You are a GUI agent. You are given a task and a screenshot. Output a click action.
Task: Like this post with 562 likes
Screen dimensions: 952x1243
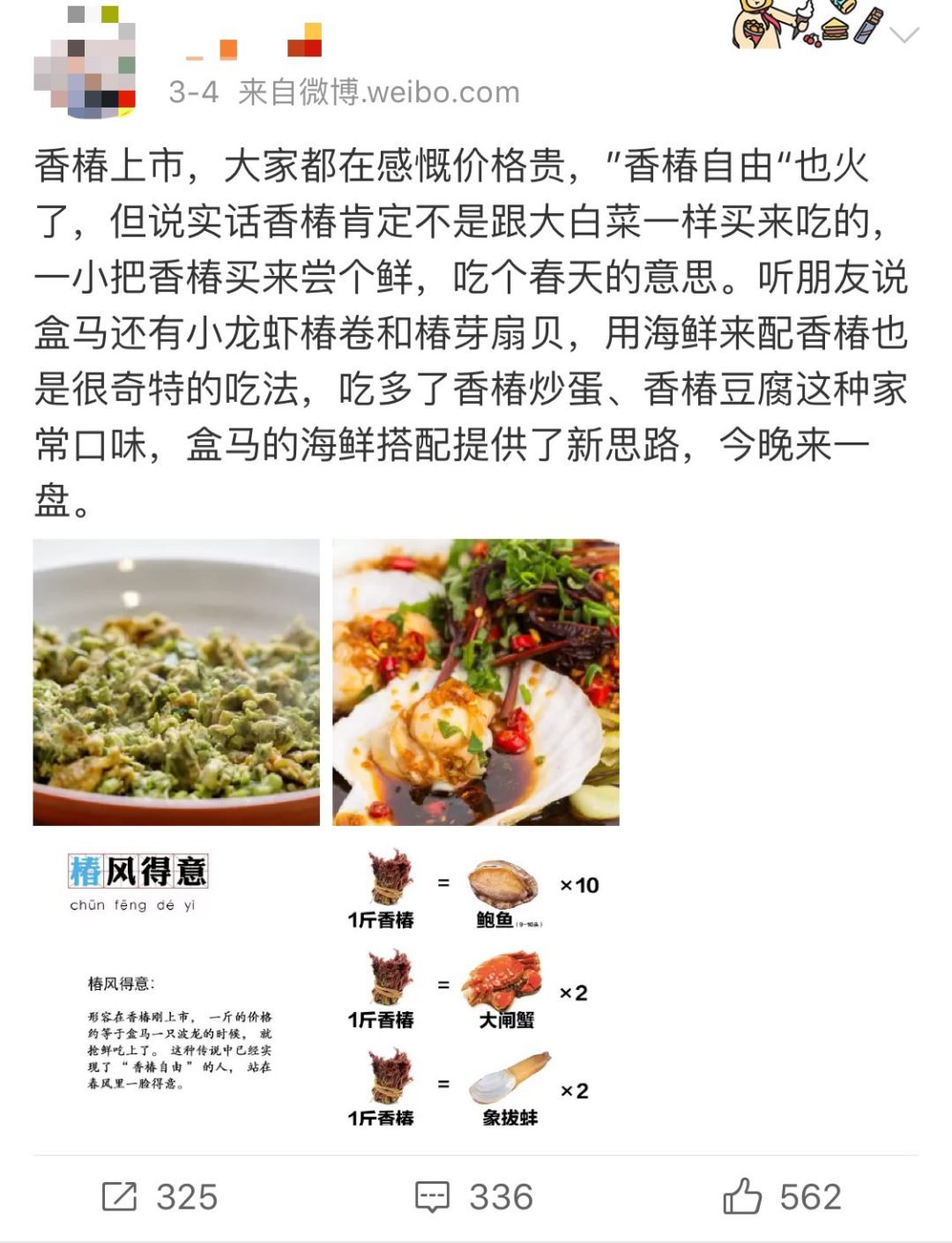[x=781, y=1196]
